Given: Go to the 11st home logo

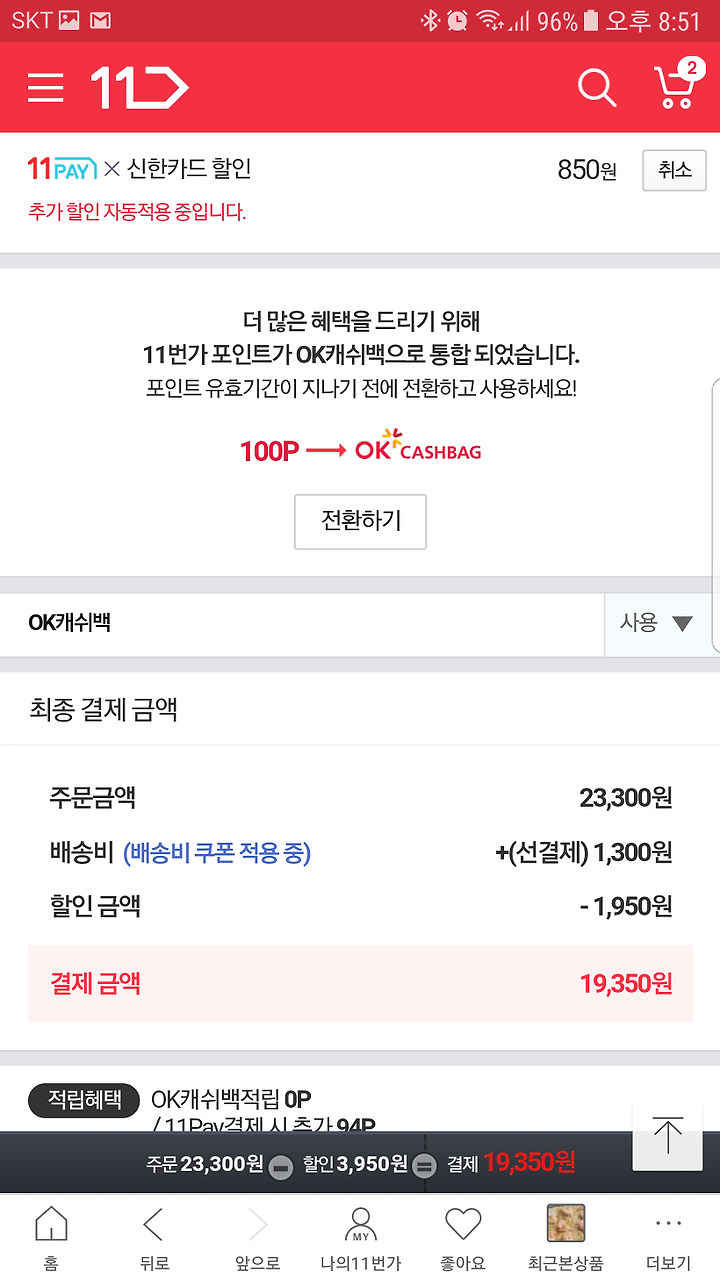Looking at the screenshot, I should pyautogui.click(x=139, y=88).
